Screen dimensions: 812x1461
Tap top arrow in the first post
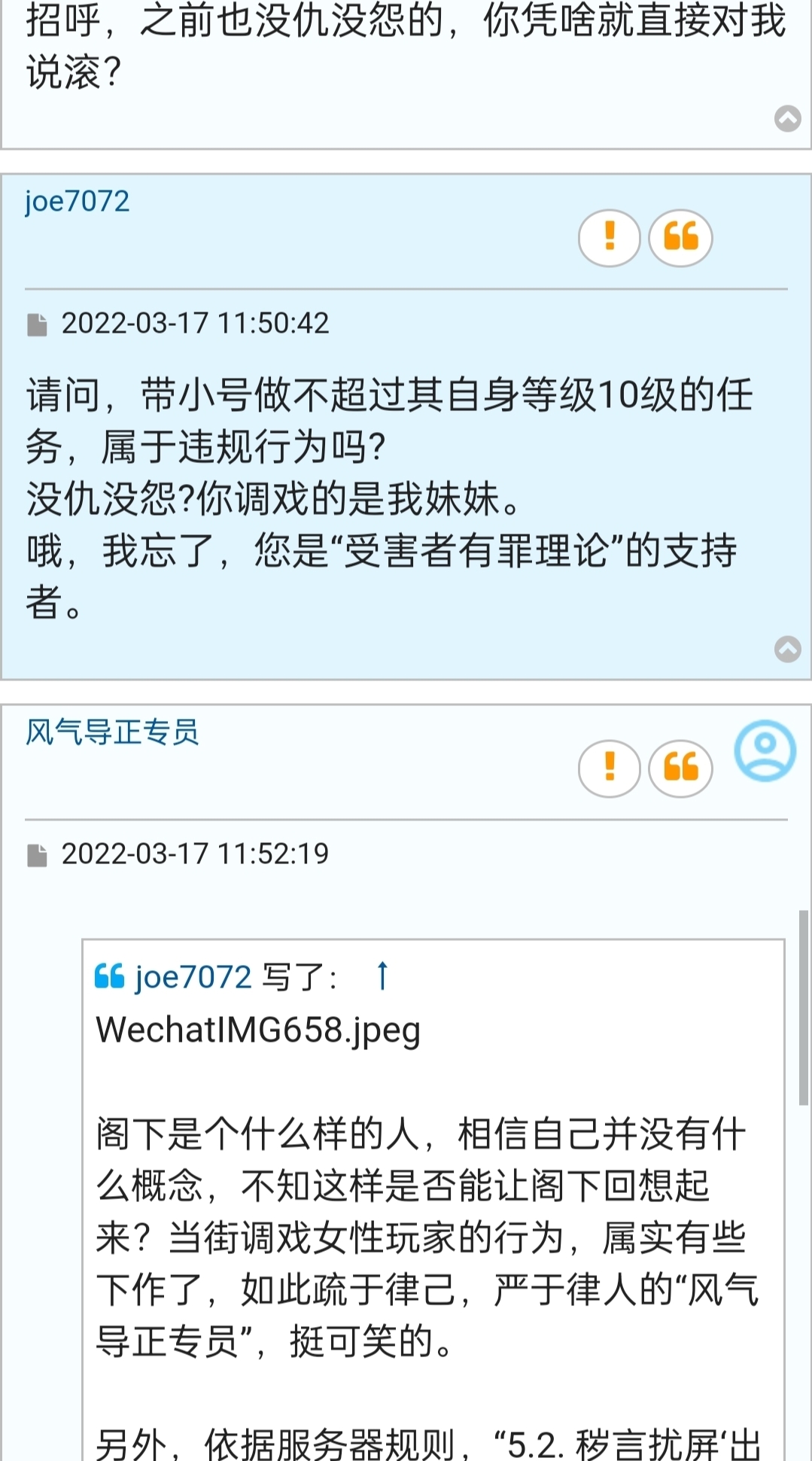click(787, 118)
